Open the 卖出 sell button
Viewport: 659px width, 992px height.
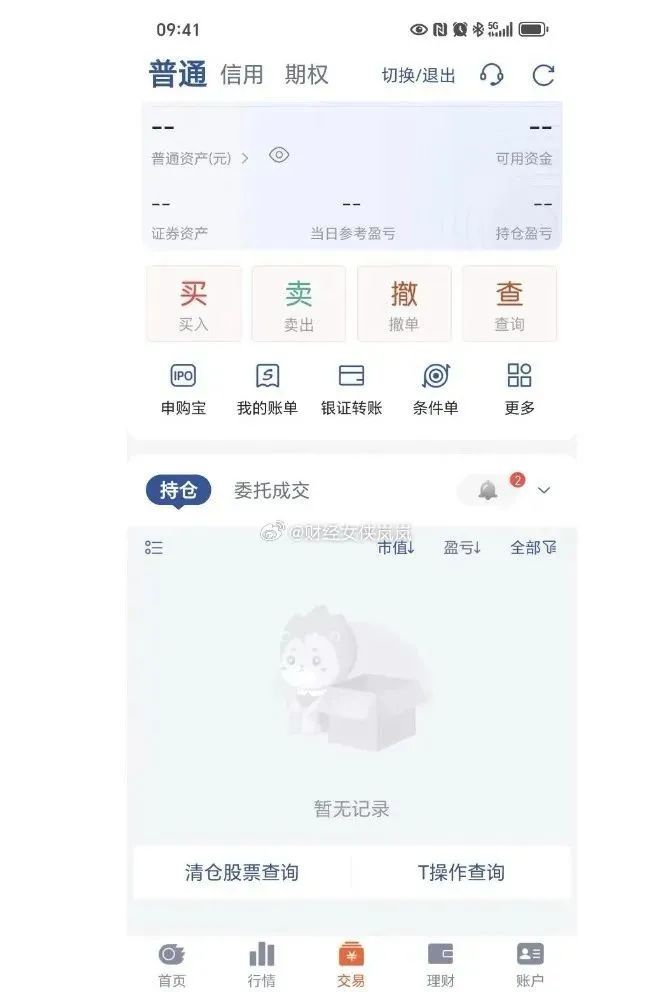point(299,304)
